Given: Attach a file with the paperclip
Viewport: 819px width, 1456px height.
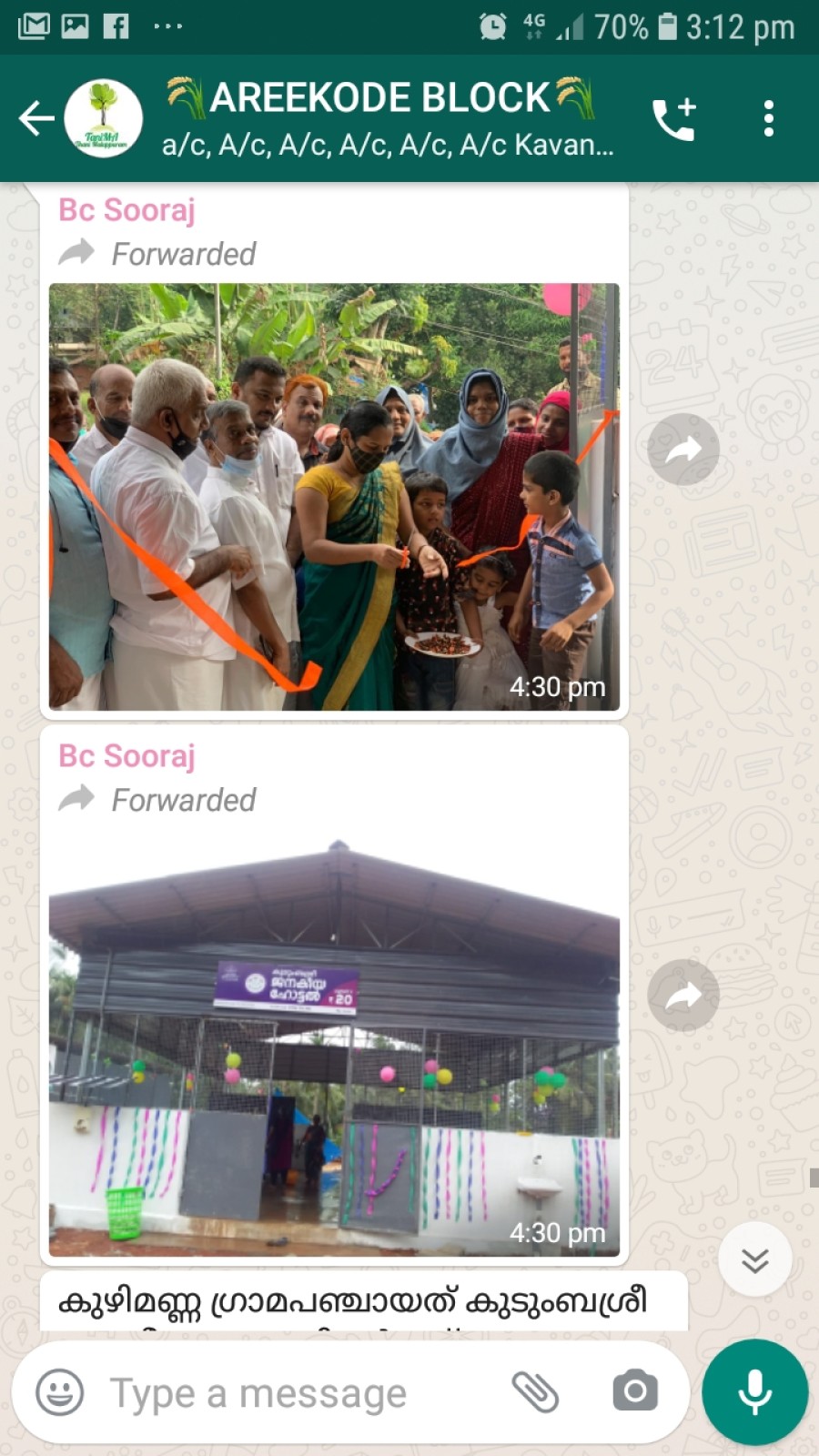Looking at the screenshot, I should (x=535, y=1392).
